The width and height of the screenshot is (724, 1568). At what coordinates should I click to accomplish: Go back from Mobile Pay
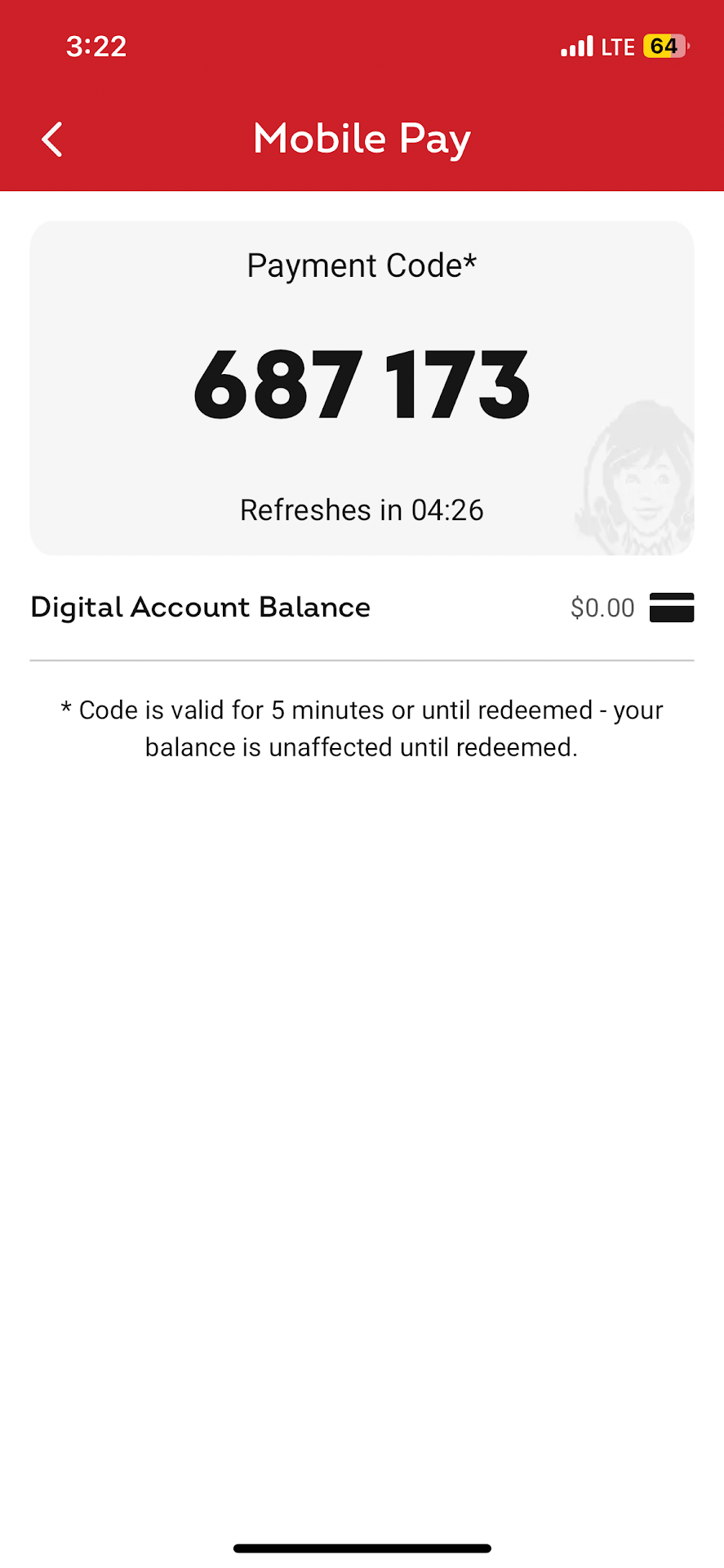tap(52, 139)
